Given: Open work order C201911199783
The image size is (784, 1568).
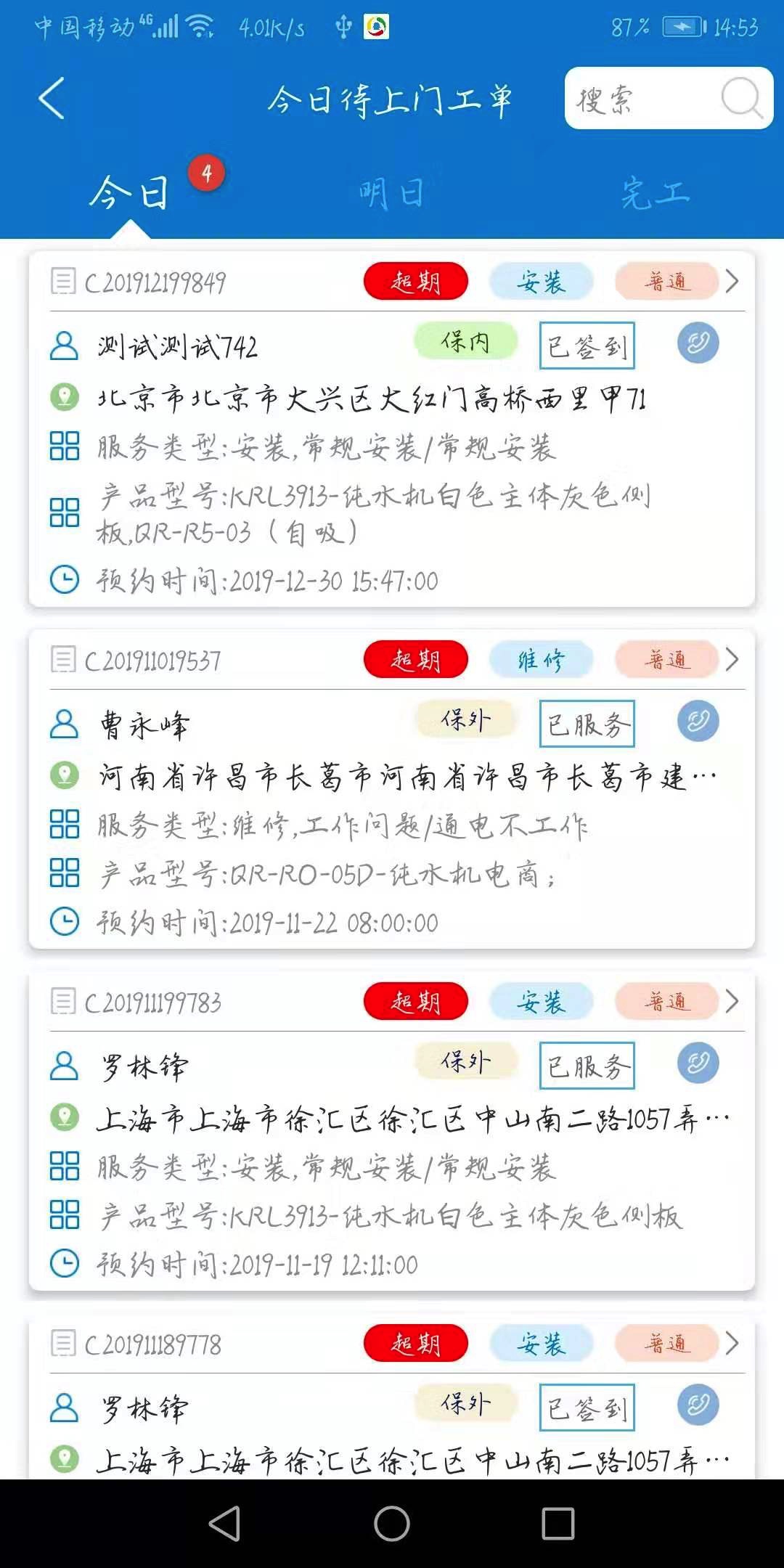Looking at the screenshot, I should pyautogui.click(x=732, y=1002).
